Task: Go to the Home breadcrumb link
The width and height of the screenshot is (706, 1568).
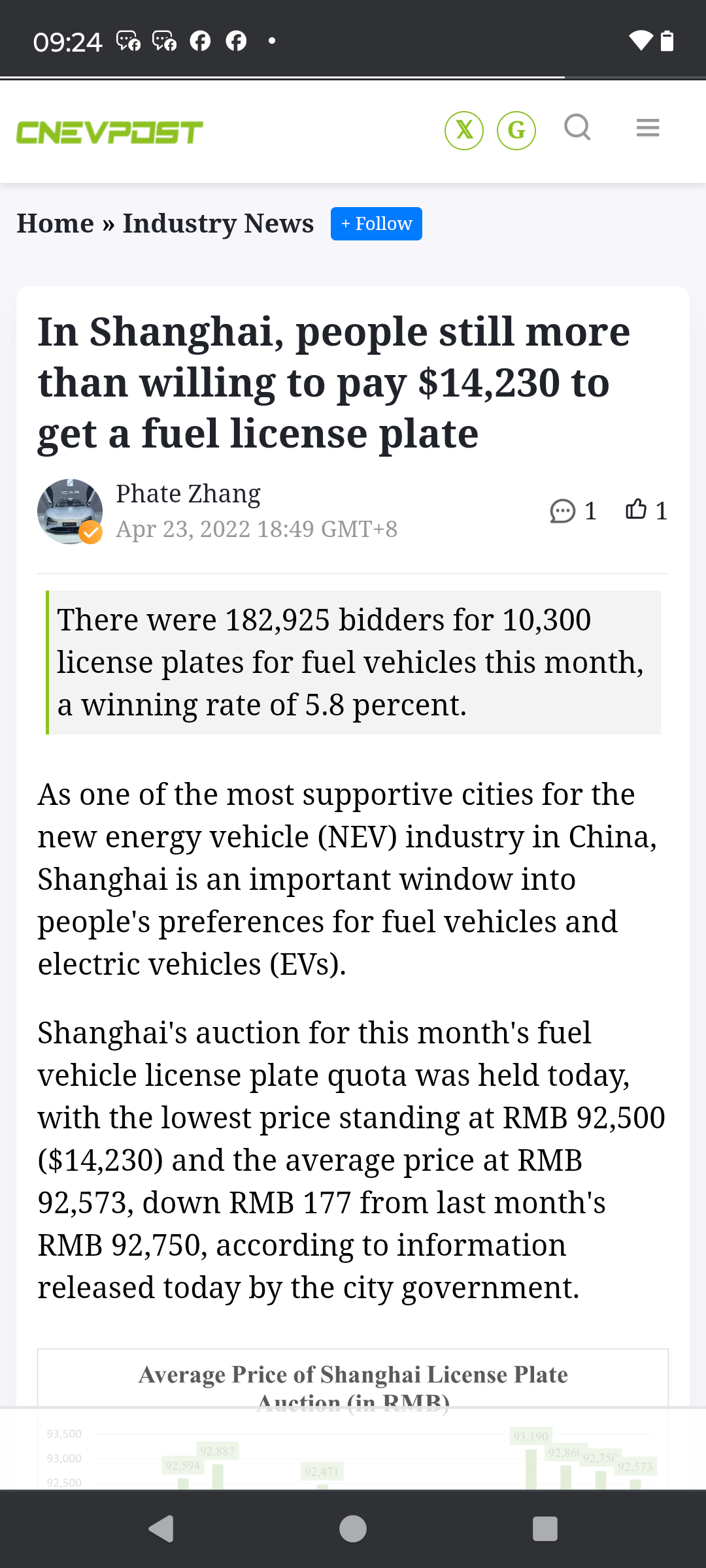Action: (x=56, y=223)
